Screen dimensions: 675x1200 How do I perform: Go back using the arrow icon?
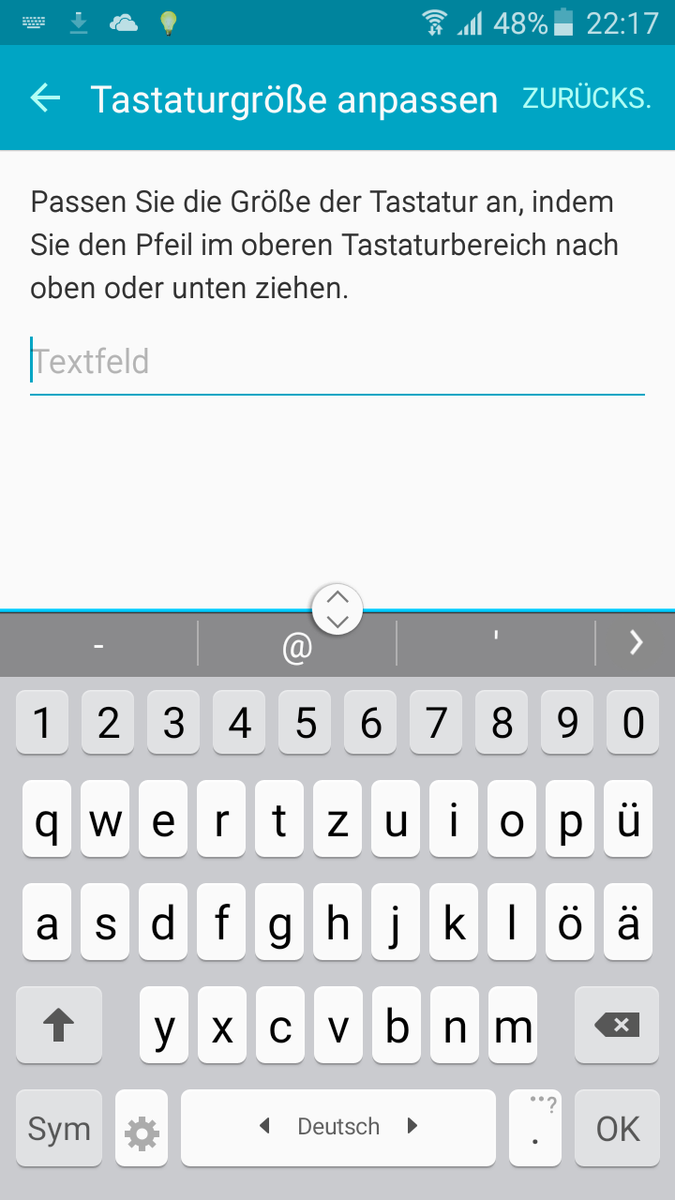pyautogui.click(x=45, y=98)
